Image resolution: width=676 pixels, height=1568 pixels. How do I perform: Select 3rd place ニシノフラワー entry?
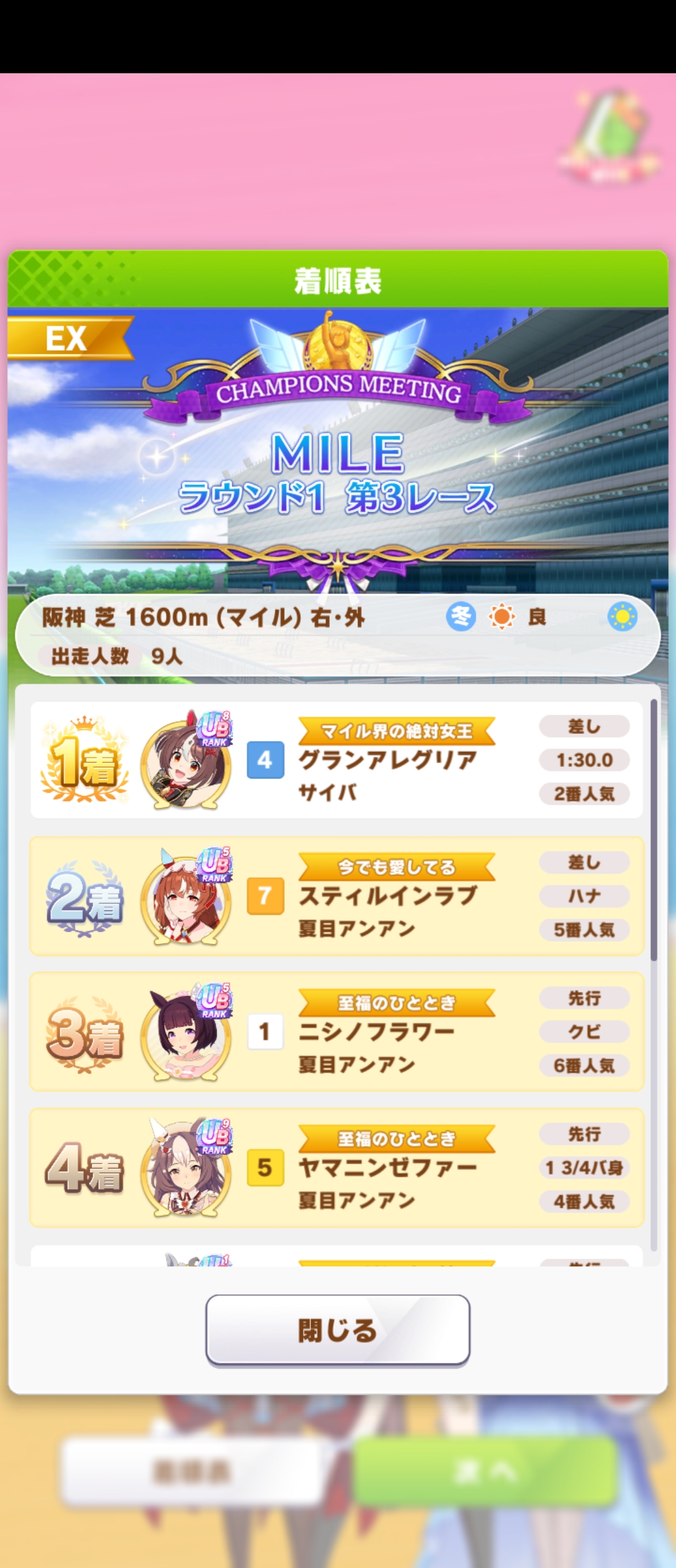(337, 1031)
